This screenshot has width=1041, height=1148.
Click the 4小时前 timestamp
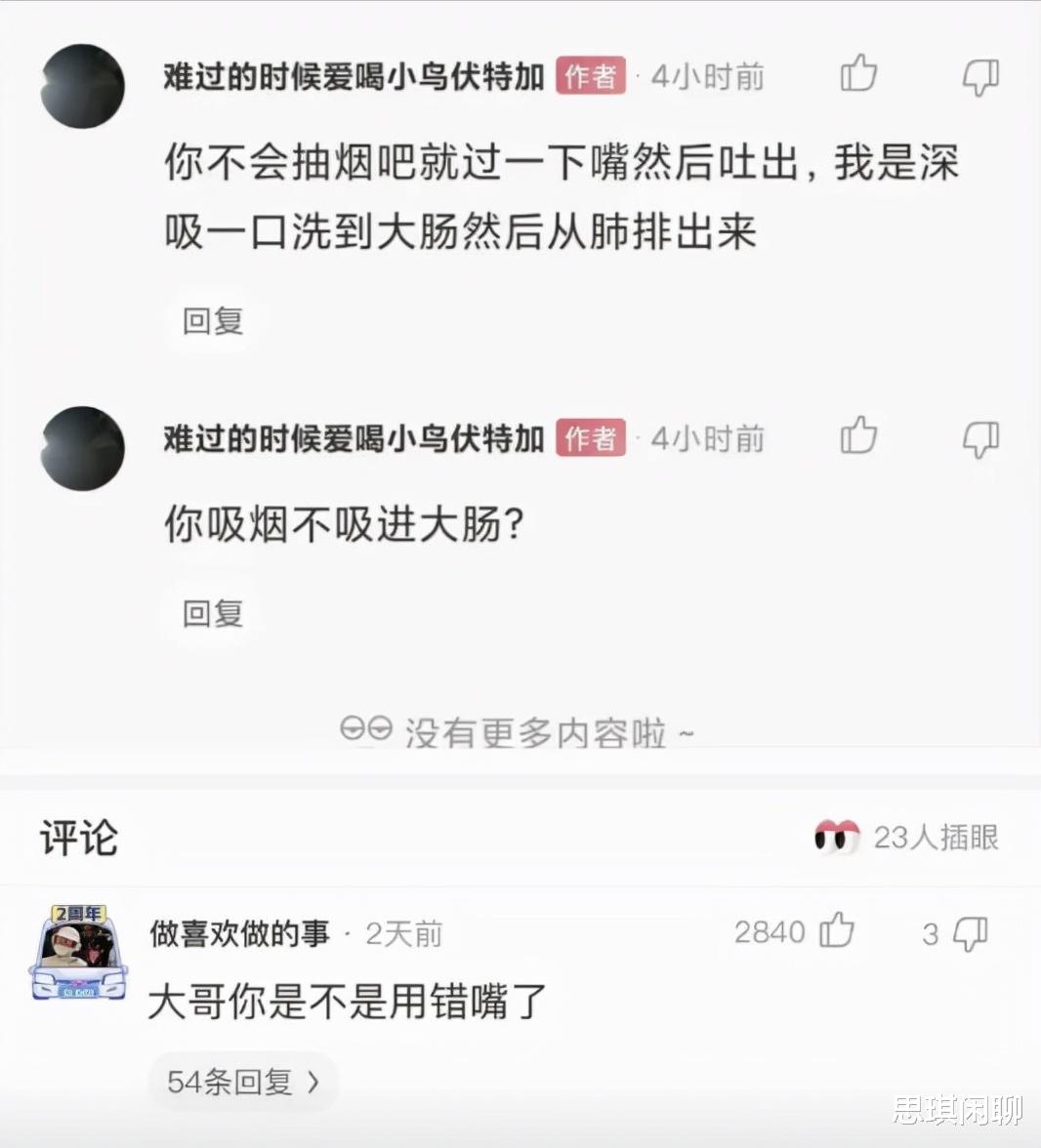(708, 76)
